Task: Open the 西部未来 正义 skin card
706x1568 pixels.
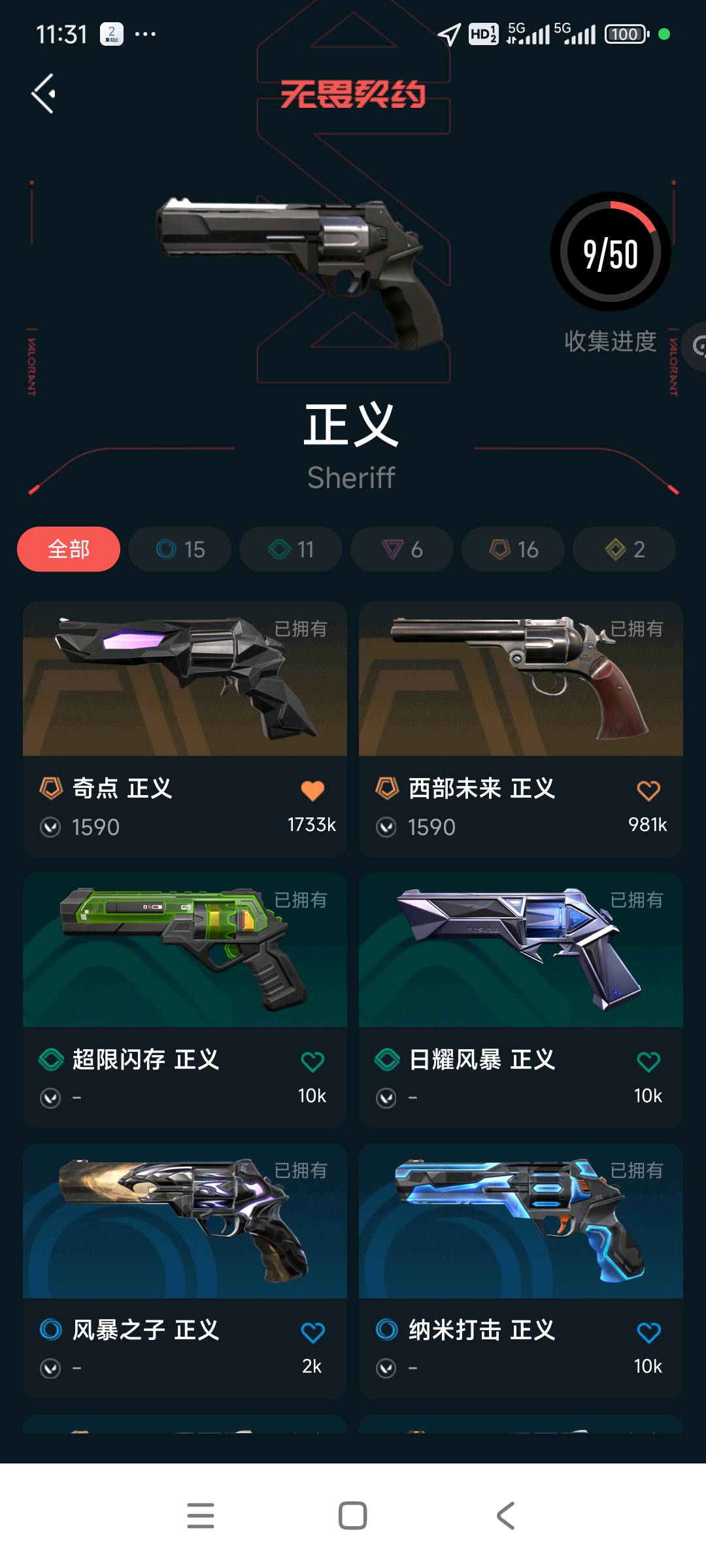Action: (521, 729)
